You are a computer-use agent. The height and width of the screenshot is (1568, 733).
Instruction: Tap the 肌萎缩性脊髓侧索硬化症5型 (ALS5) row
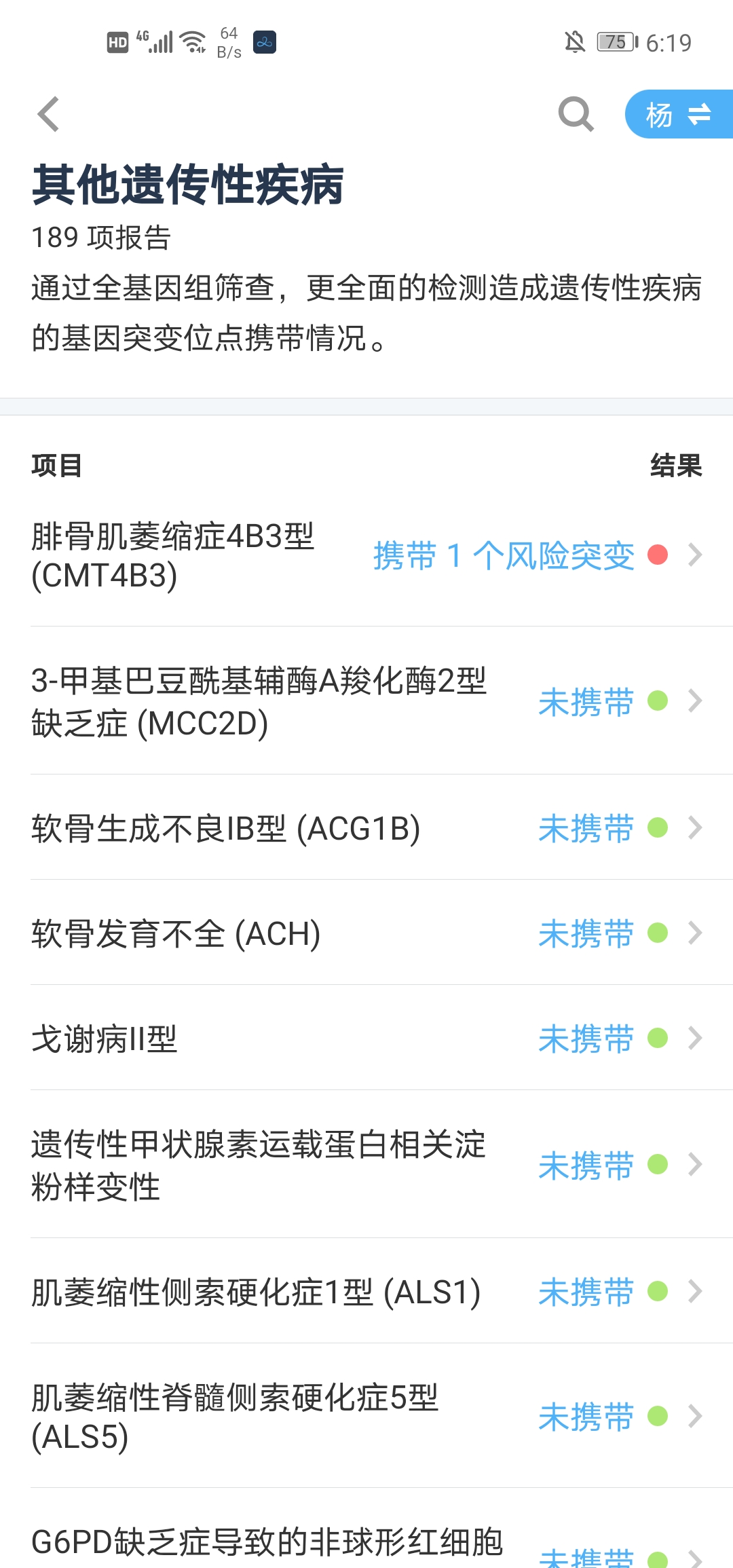[366, 1416]
